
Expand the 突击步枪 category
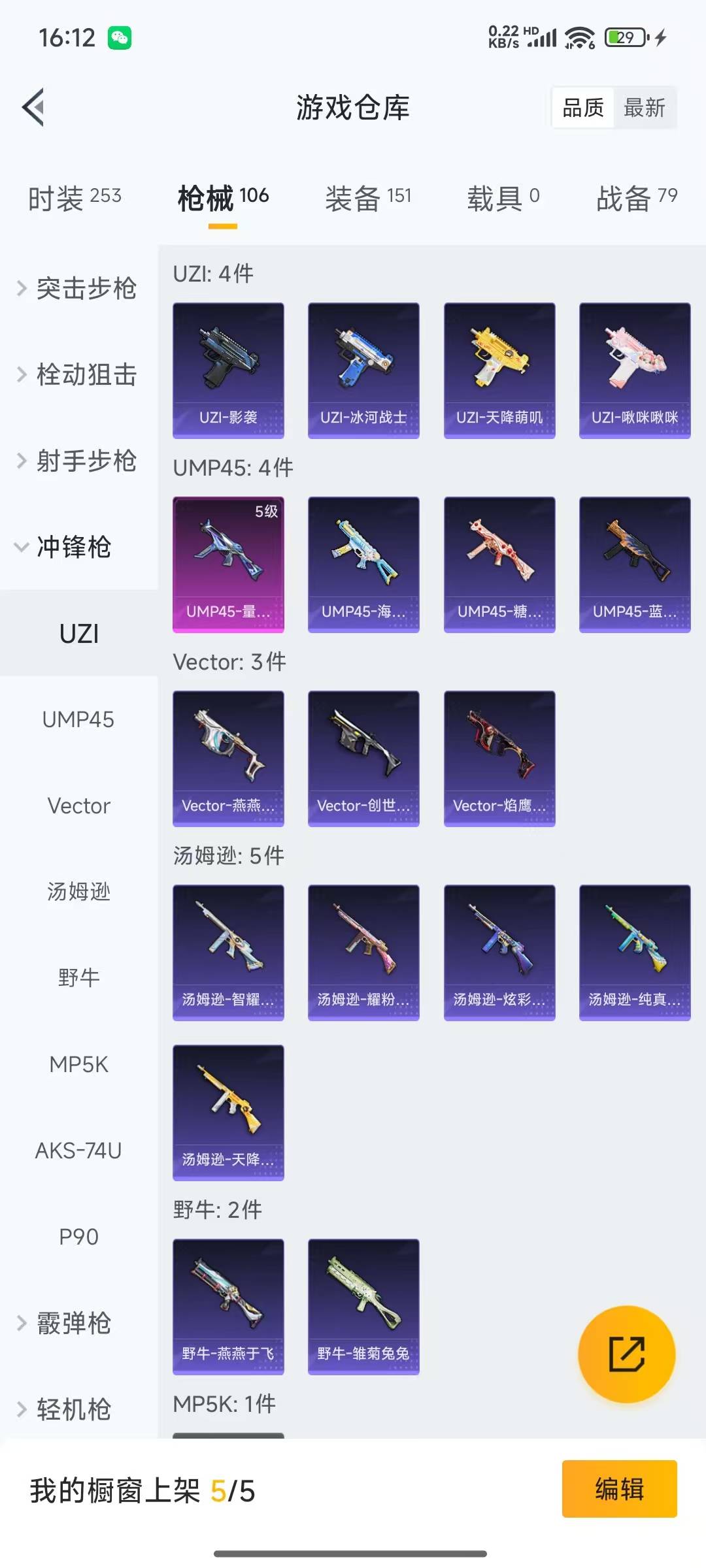pyautogui.click(x=77, y=288)
